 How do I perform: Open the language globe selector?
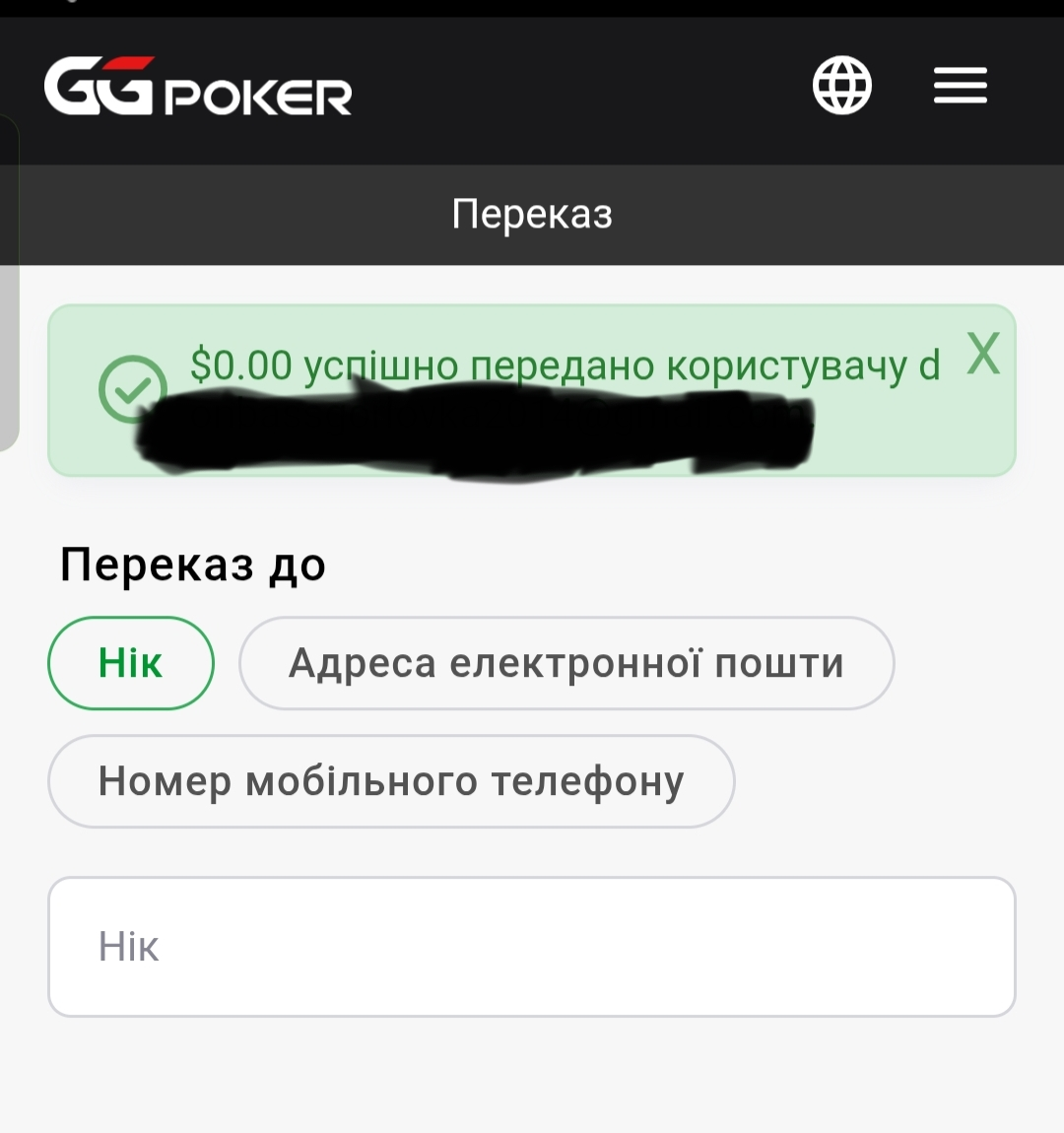point(841,86)
